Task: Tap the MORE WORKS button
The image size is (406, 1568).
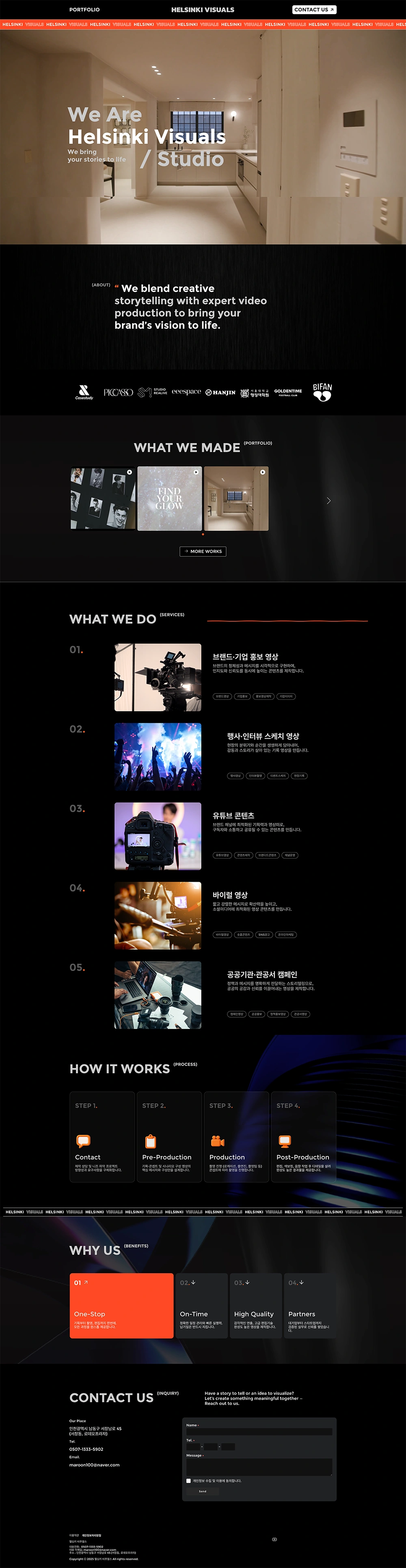Action: (x=203, y=552)
